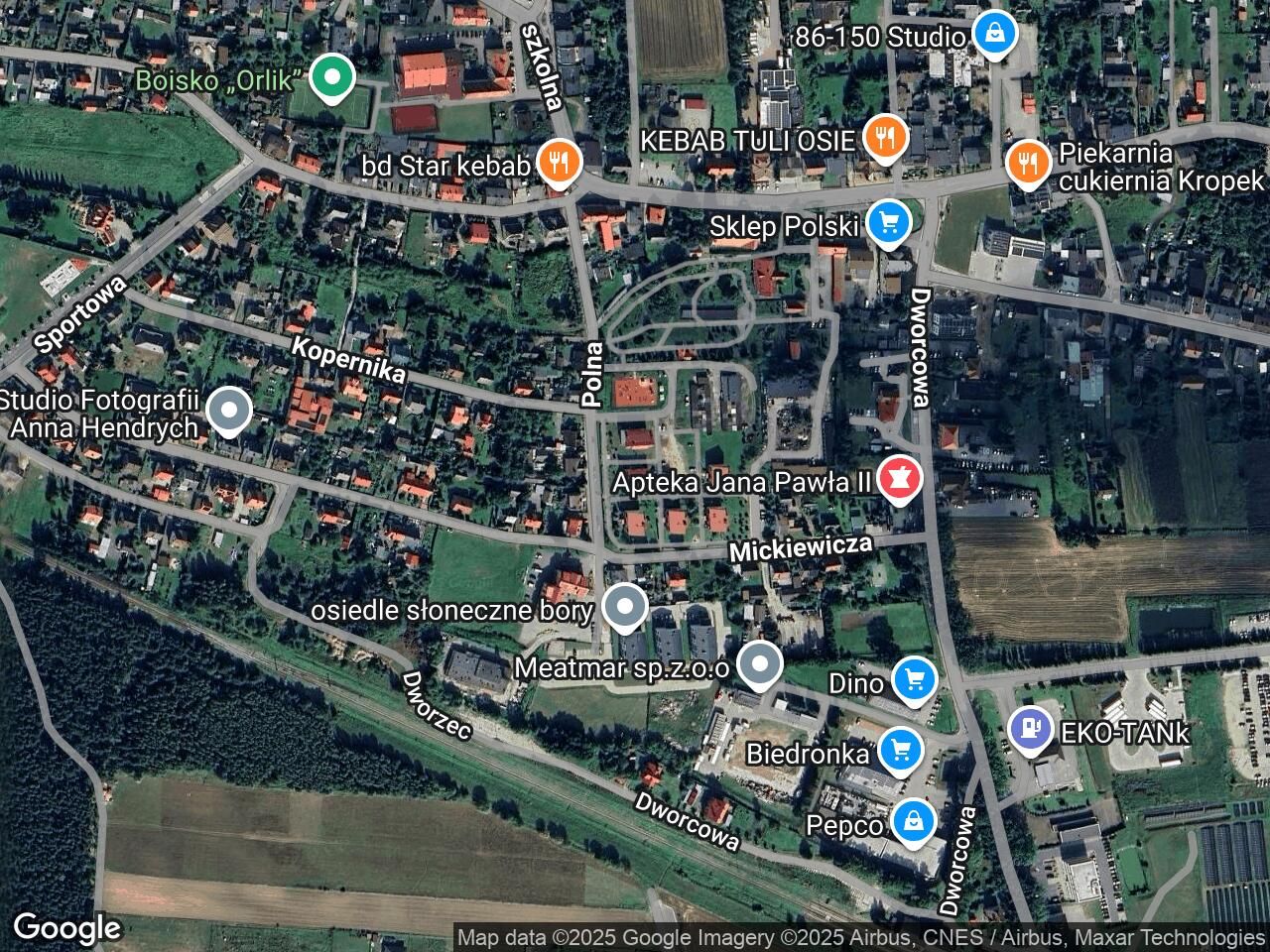Open the osiedle słoneczne bory marker
1270x952 pixels.
pos(624,606)
